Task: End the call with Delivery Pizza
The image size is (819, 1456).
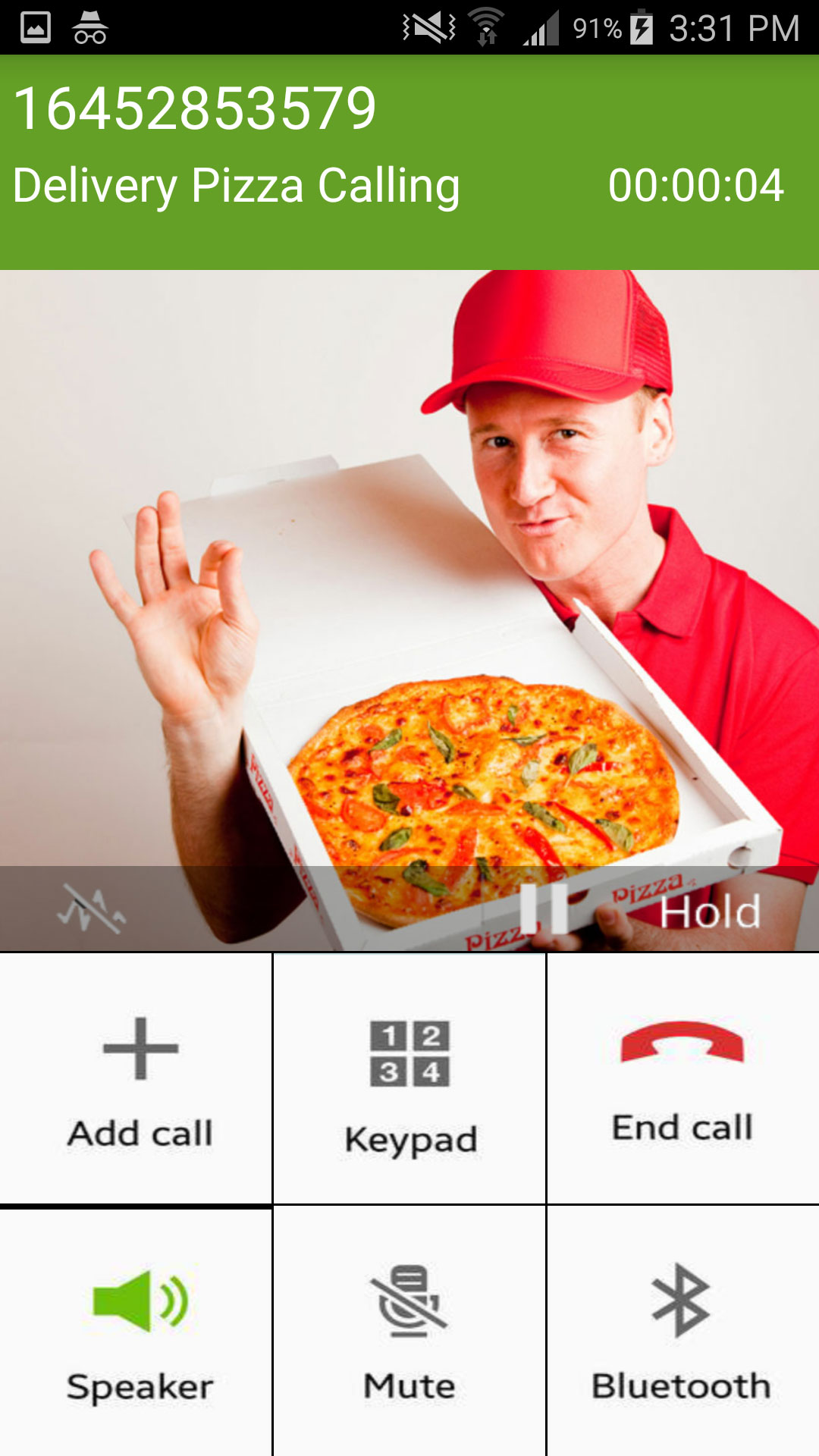Action: [x=682, y=1078]
